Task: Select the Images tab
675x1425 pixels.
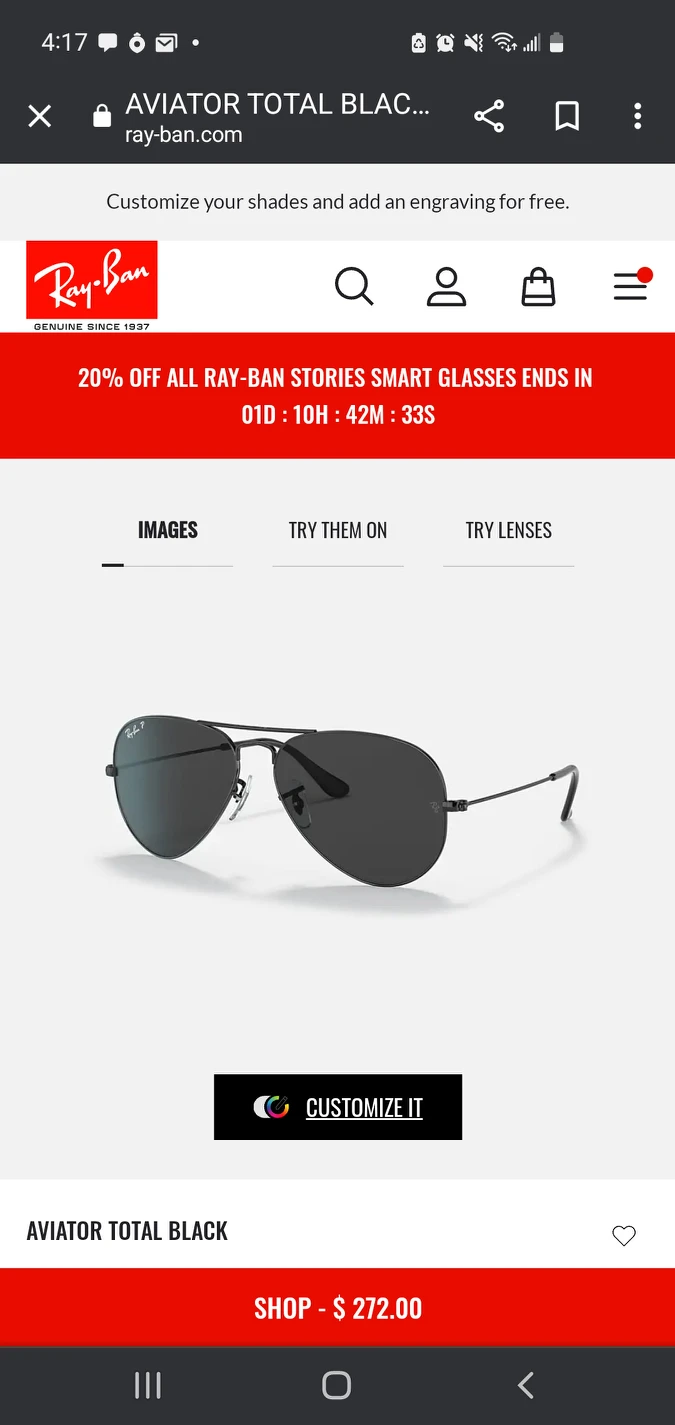Action: pos(168,531)
